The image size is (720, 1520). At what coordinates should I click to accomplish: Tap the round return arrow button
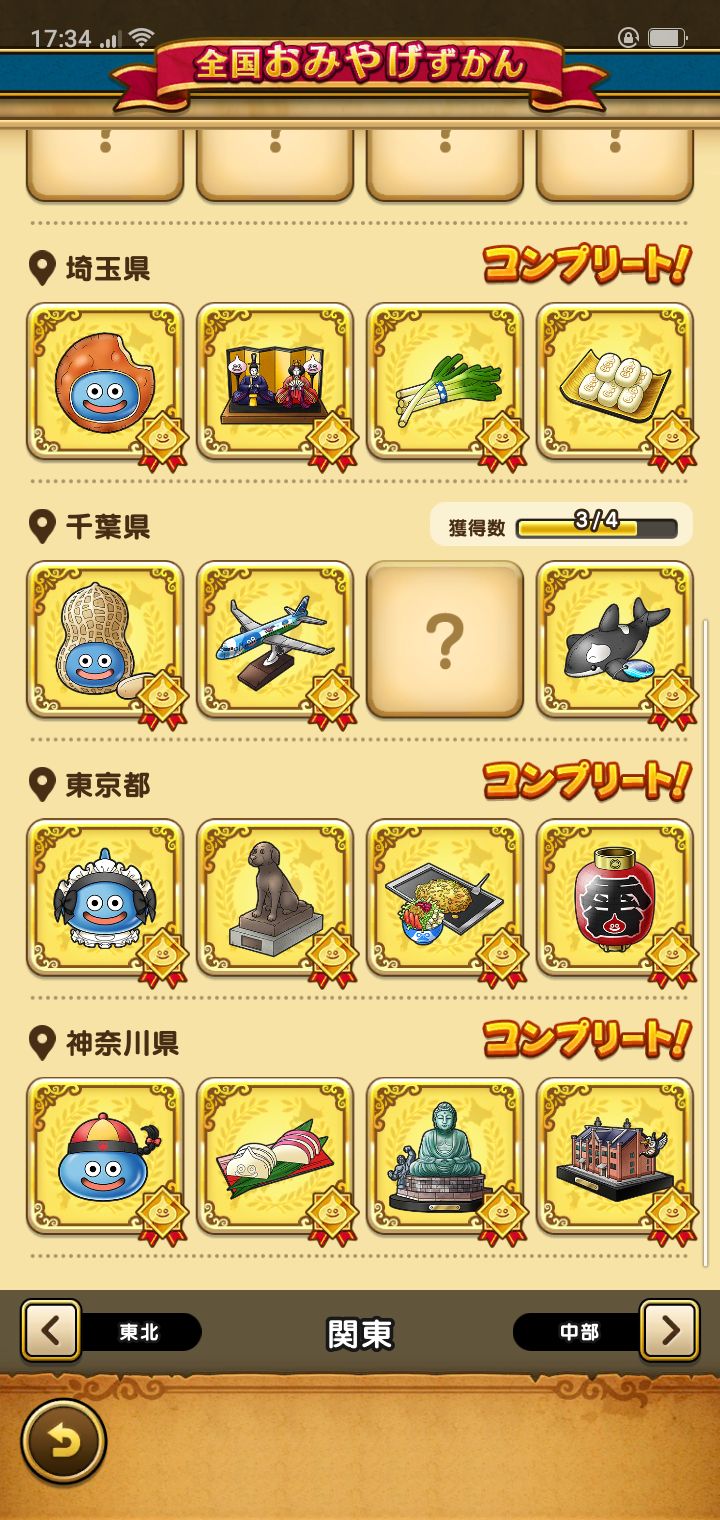coord(63,1441)
